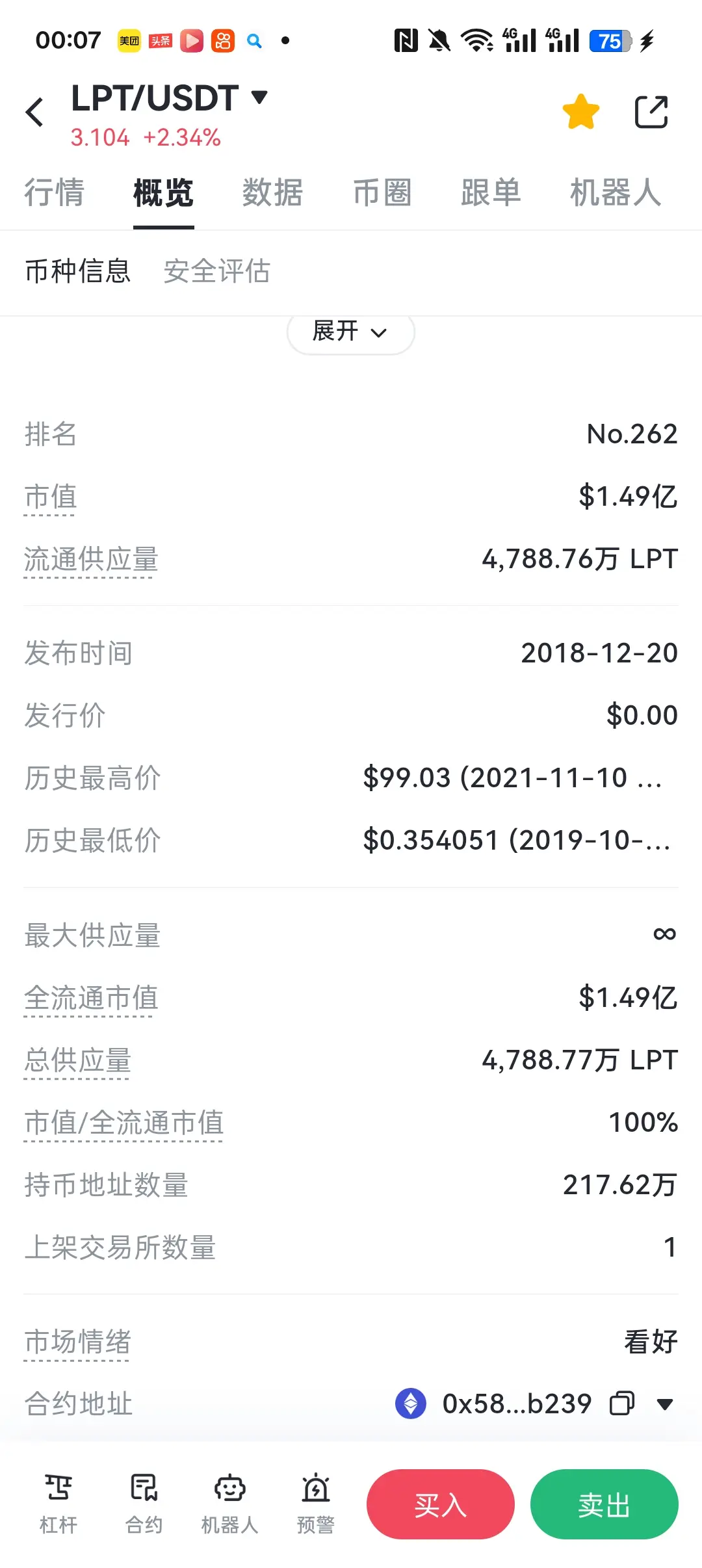Select the 币种信息 sub-tab

click(78, 271)
